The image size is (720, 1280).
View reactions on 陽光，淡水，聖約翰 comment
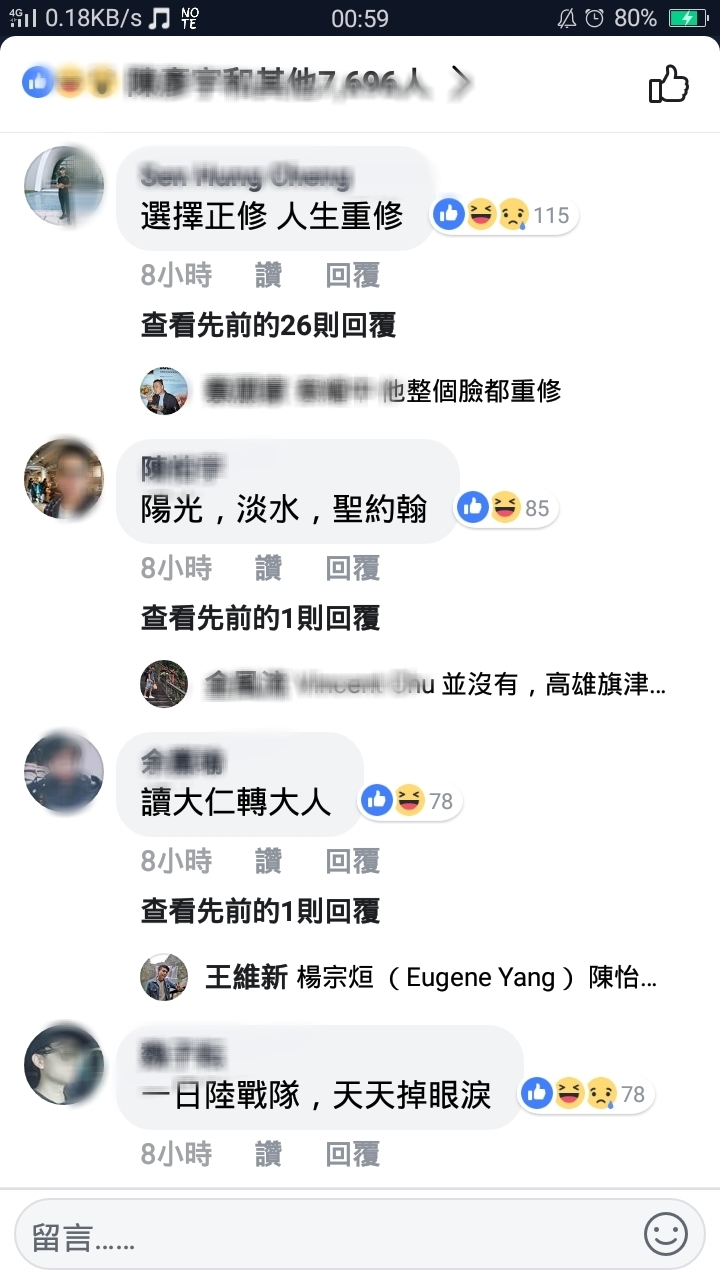coord(505,508)
